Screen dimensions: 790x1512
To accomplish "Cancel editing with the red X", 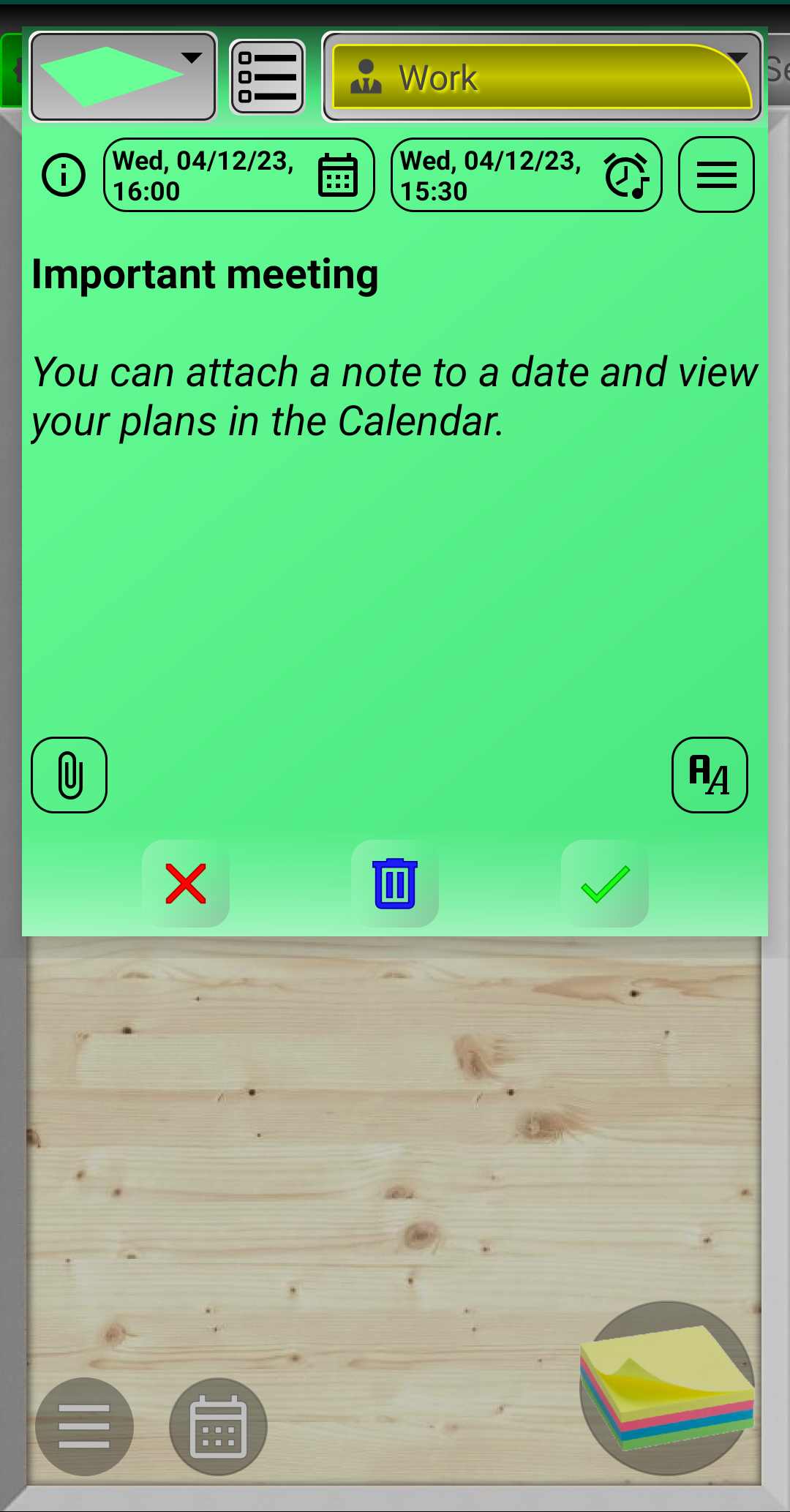I will (x=186, y=884).
